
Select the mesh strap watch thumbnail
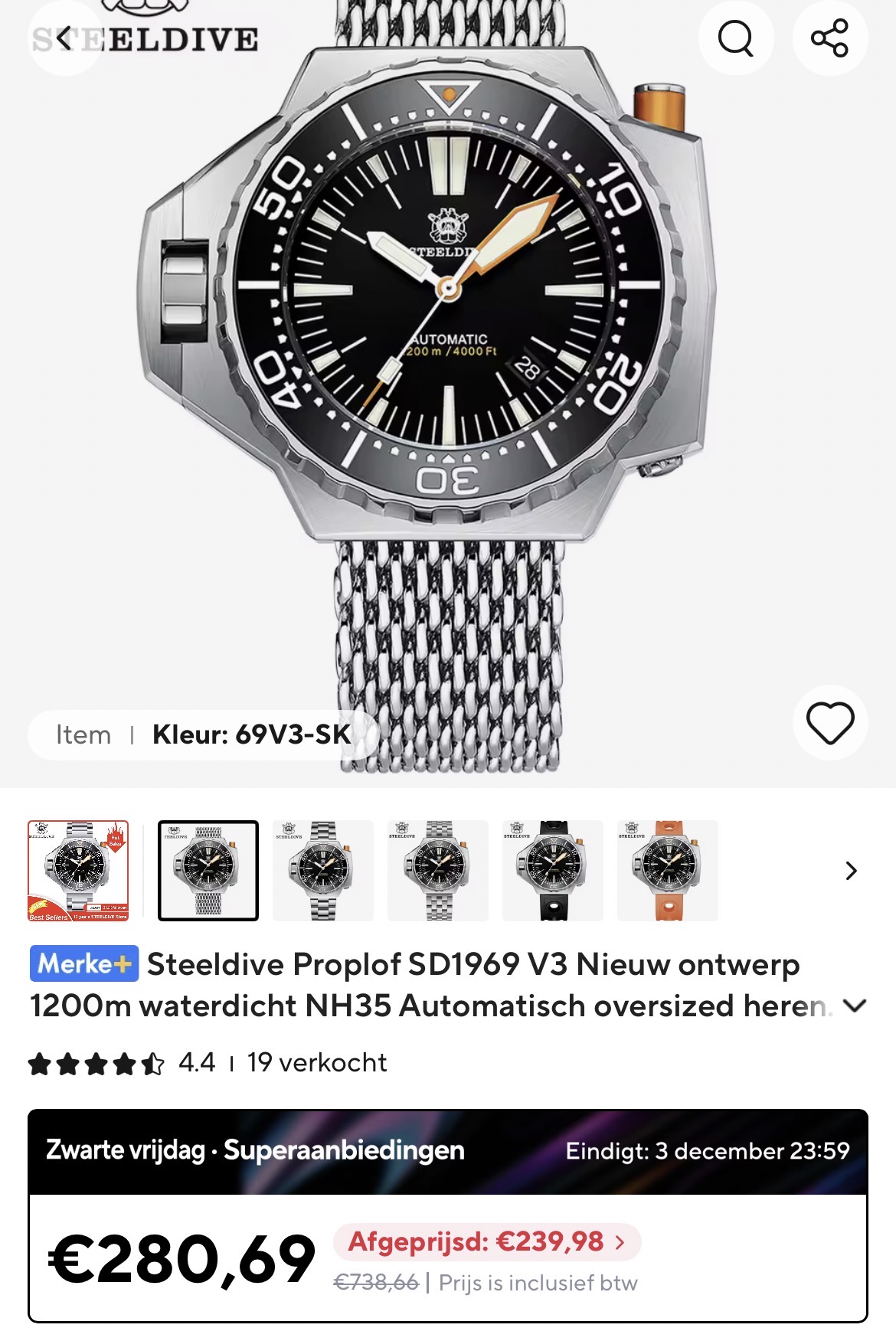208,871
